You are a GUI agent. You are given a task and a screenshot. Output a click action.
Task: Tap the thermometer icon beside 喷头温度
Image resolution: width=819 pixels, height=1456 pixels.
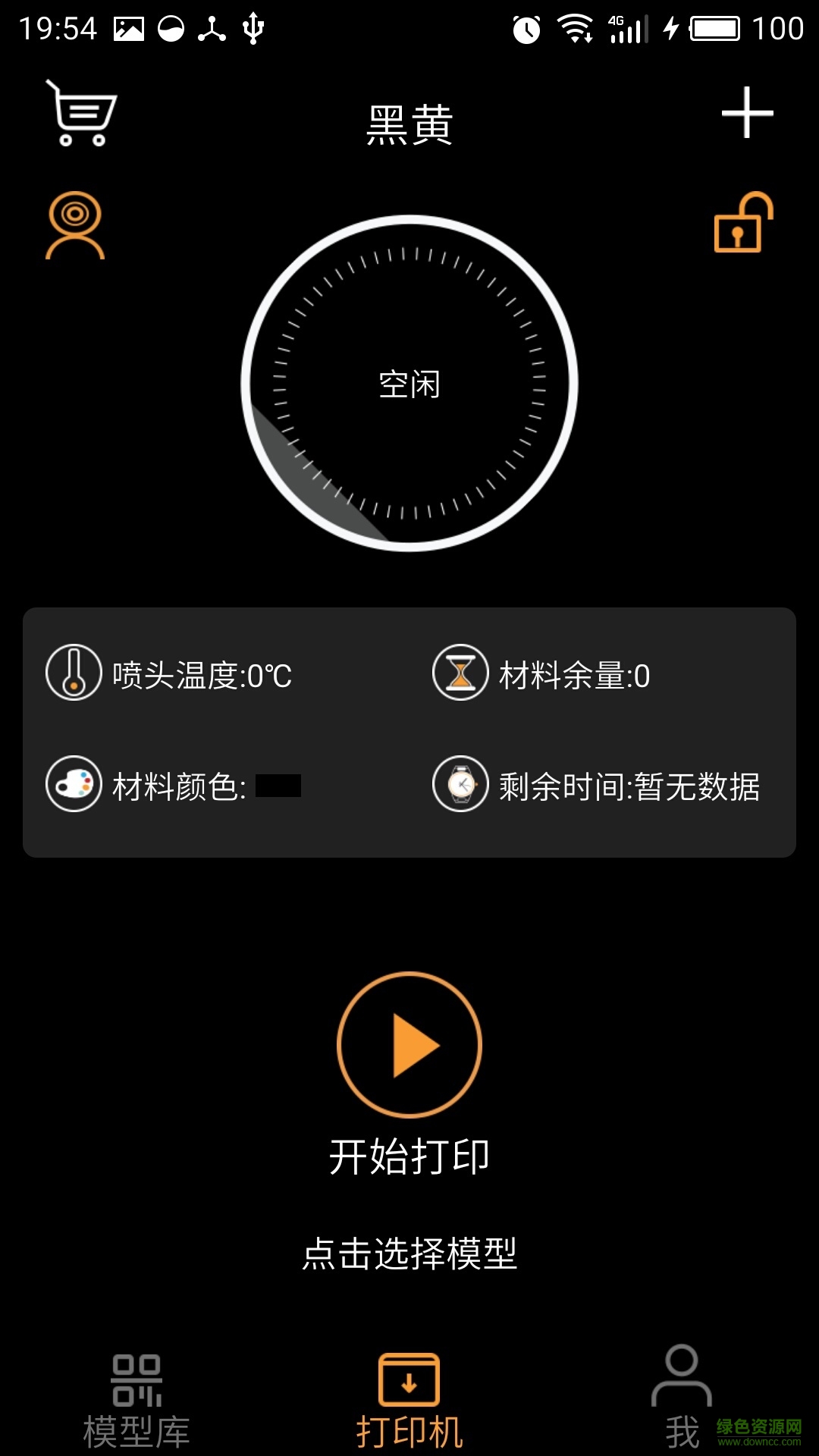point(74,673)
